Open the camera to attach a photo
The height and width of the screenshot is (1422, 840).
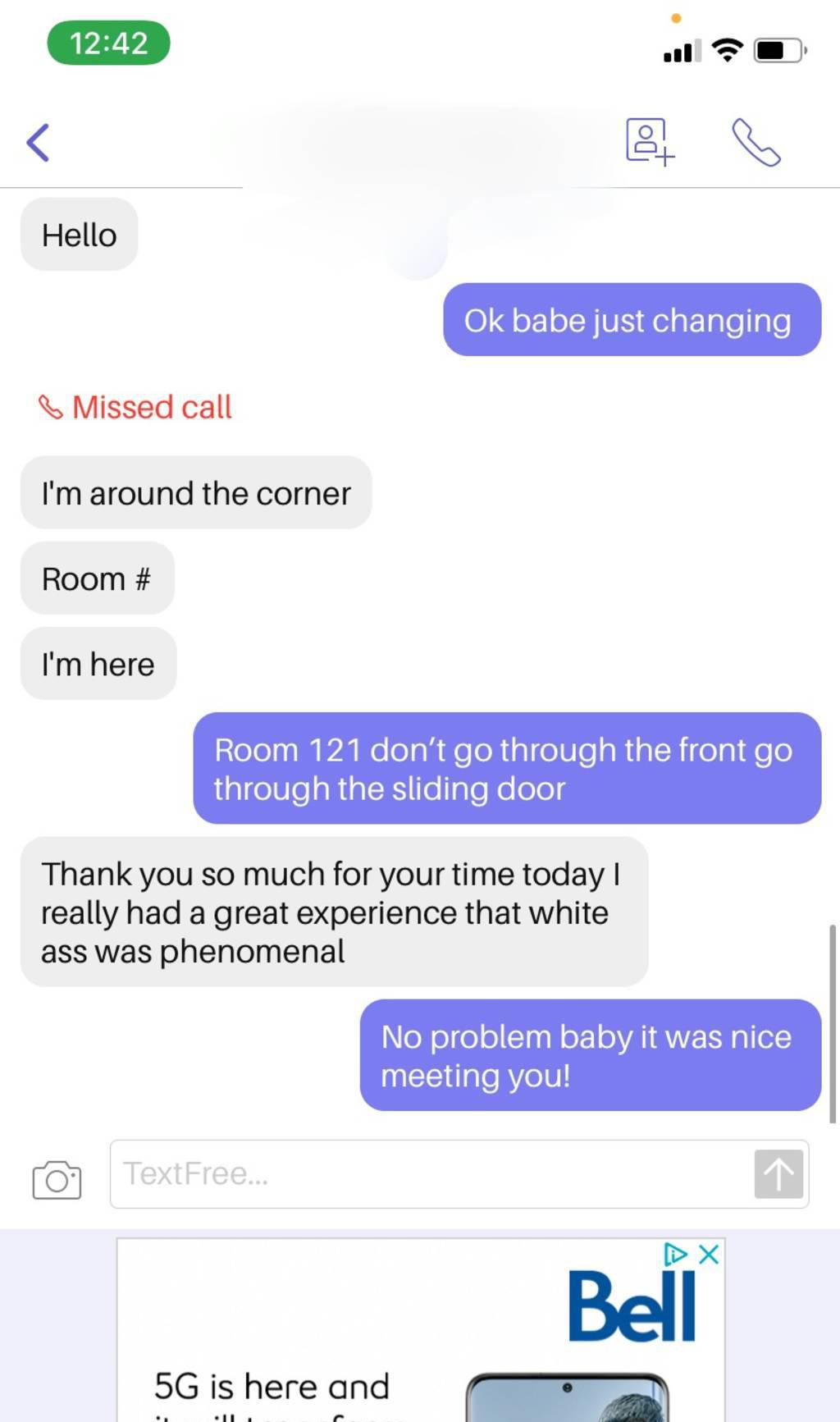tap(57, 1180)
